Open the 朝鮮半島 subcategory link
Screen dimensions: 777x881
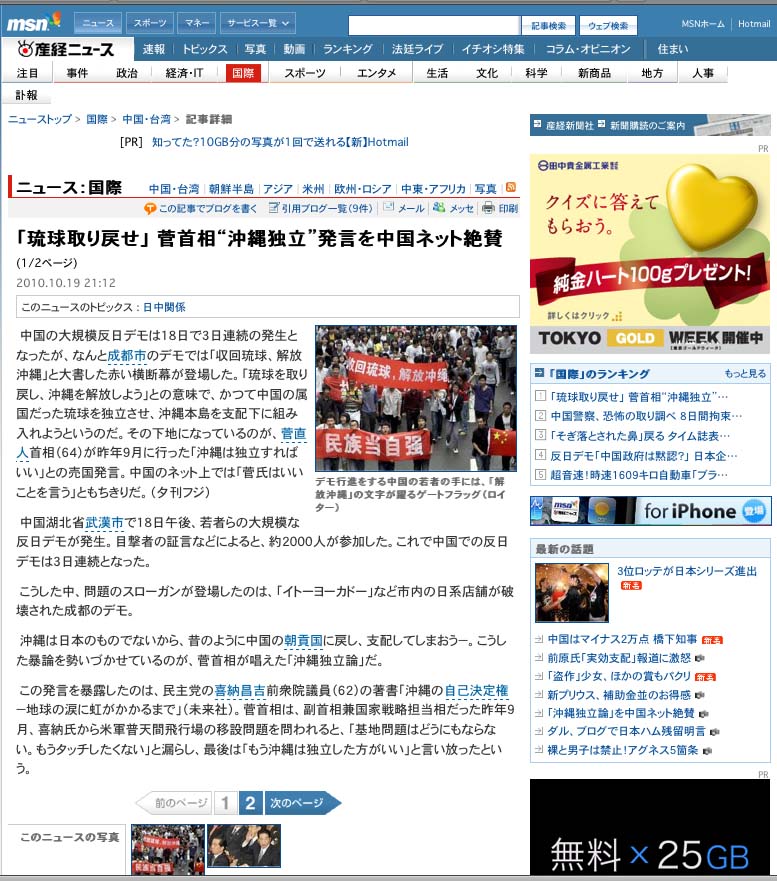[x=231, y=189]
